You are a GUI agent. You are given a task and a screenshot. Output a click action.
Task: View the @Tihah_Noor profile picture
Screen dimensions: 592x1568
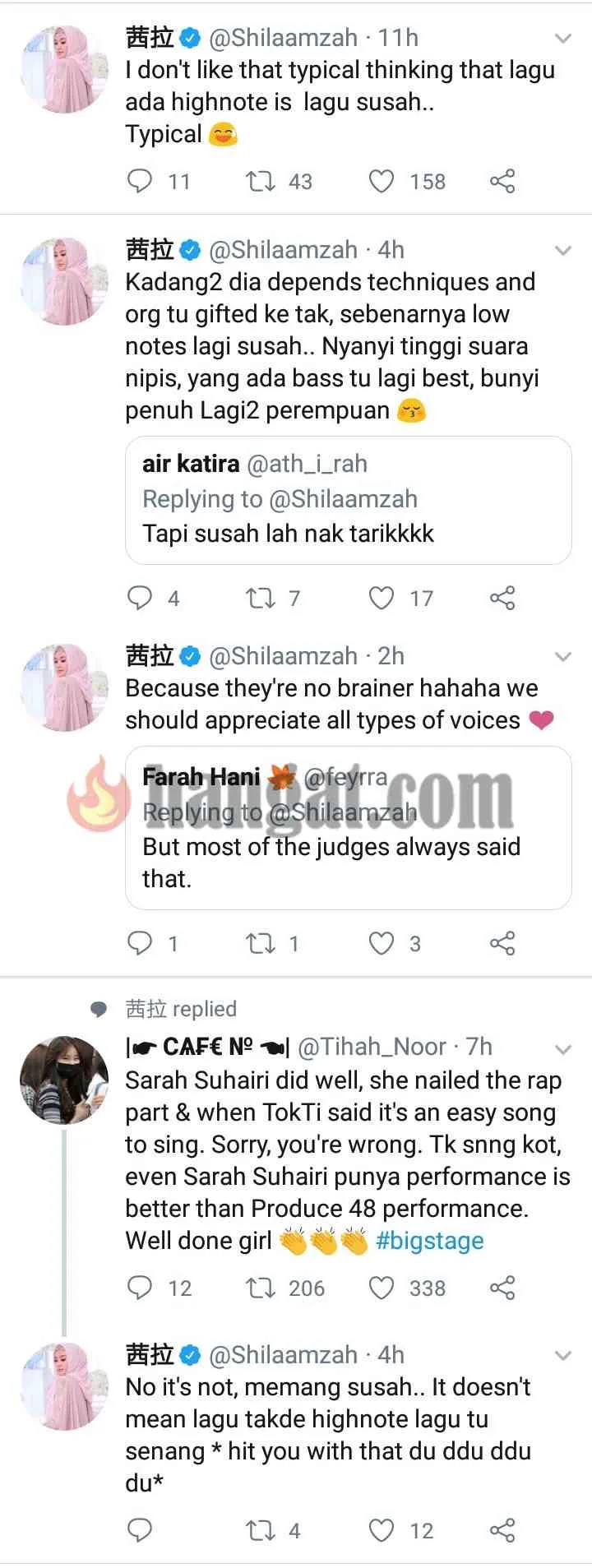pos(64,1080)
